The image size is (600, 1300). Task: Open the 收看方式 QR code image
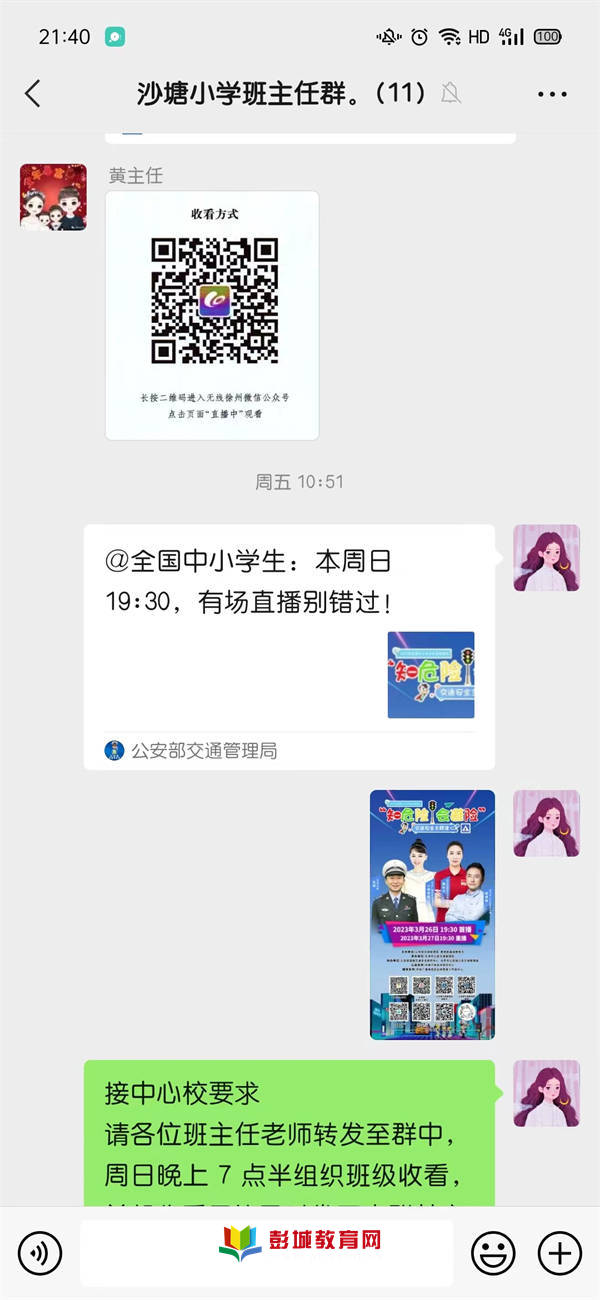click(x=212, y=315)
